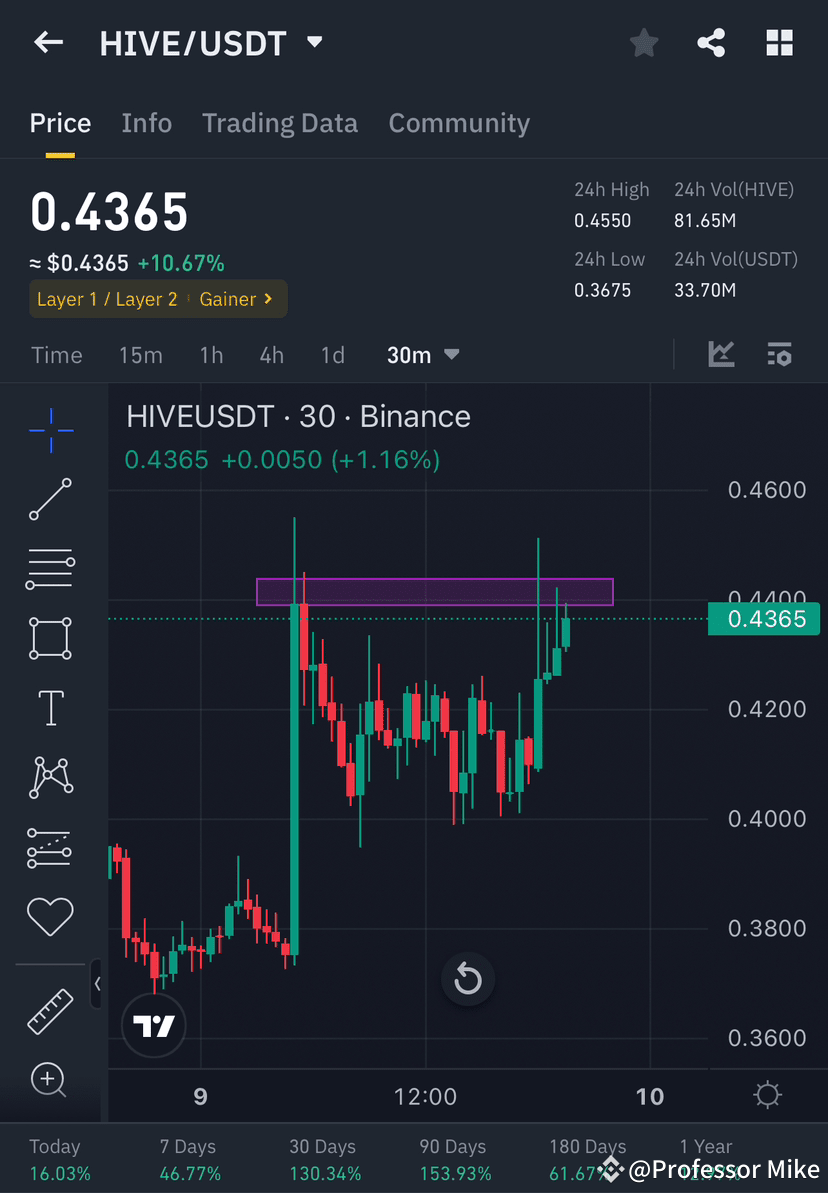Switch to the Trading Data tab

tap(280, 122)
